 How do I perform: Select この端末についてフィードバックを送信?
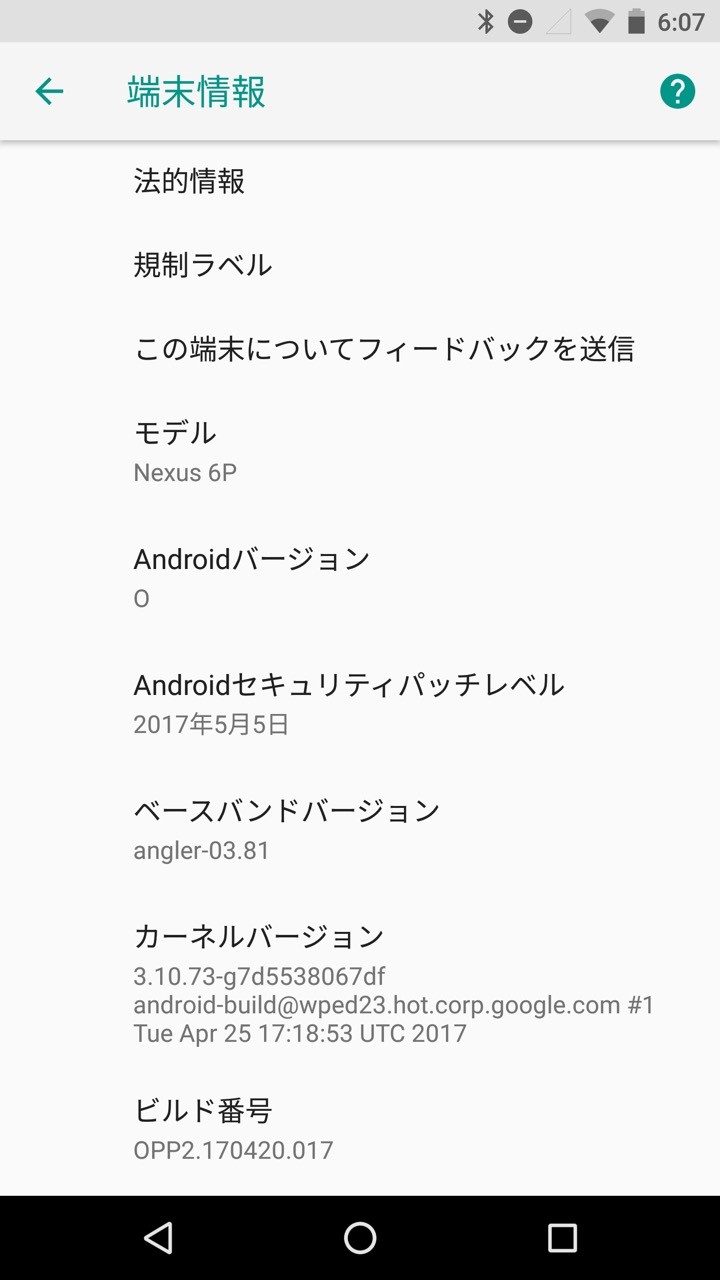click(360, 349)
